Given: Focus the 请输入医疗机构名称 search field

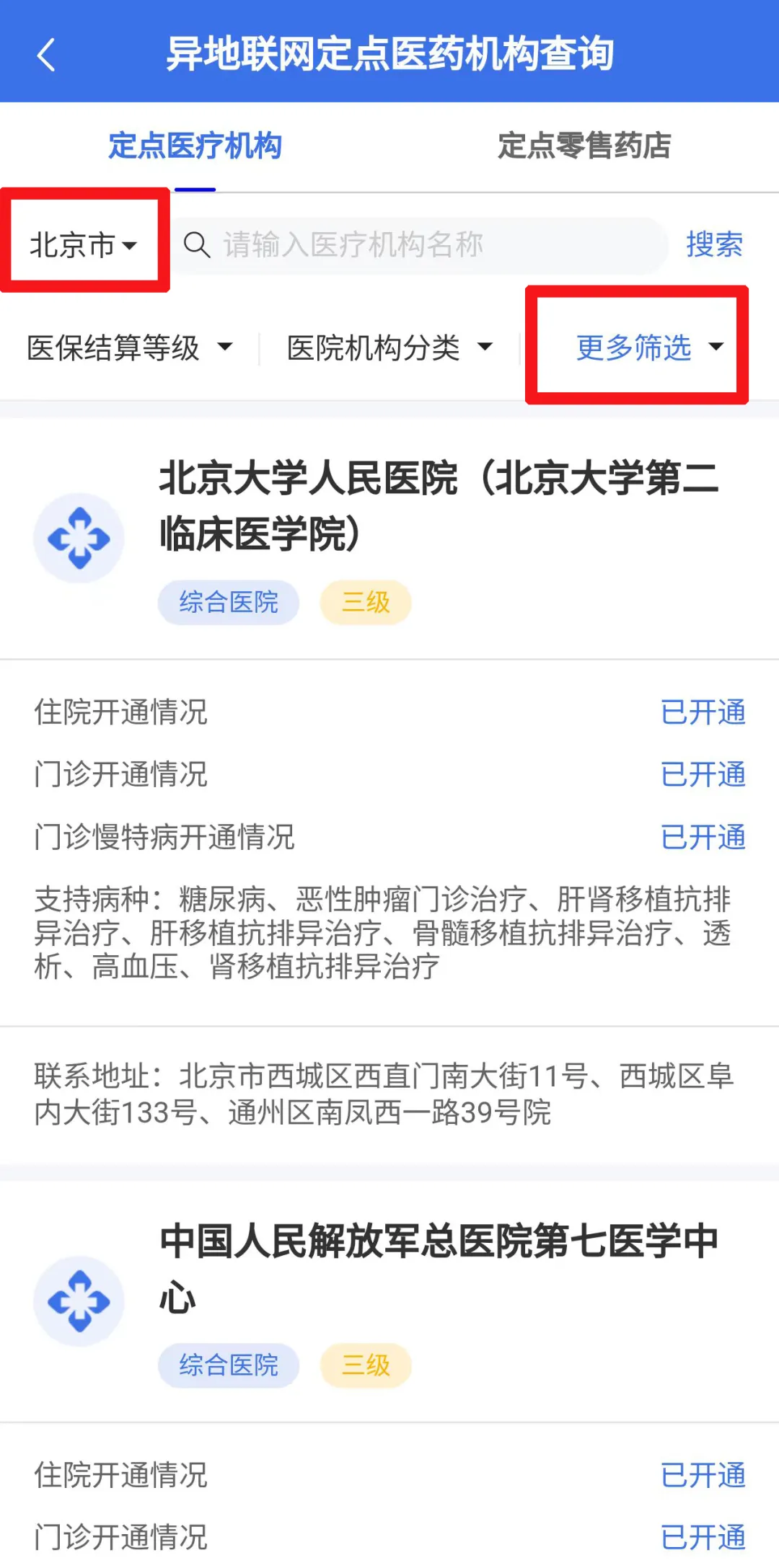Looking at the screenshot, I should click(418, 245).
